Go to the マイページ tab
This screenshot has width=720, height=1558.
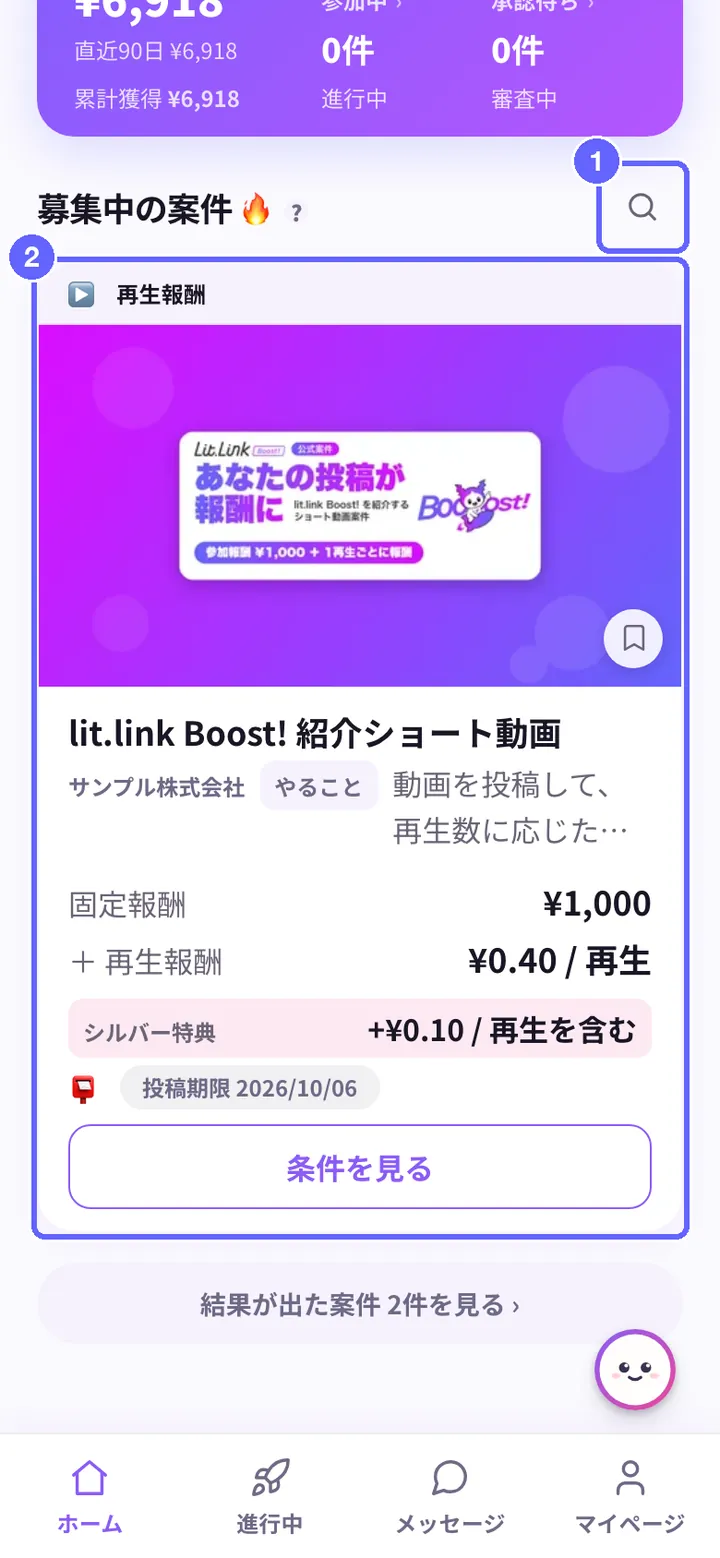coord(630,1496)
